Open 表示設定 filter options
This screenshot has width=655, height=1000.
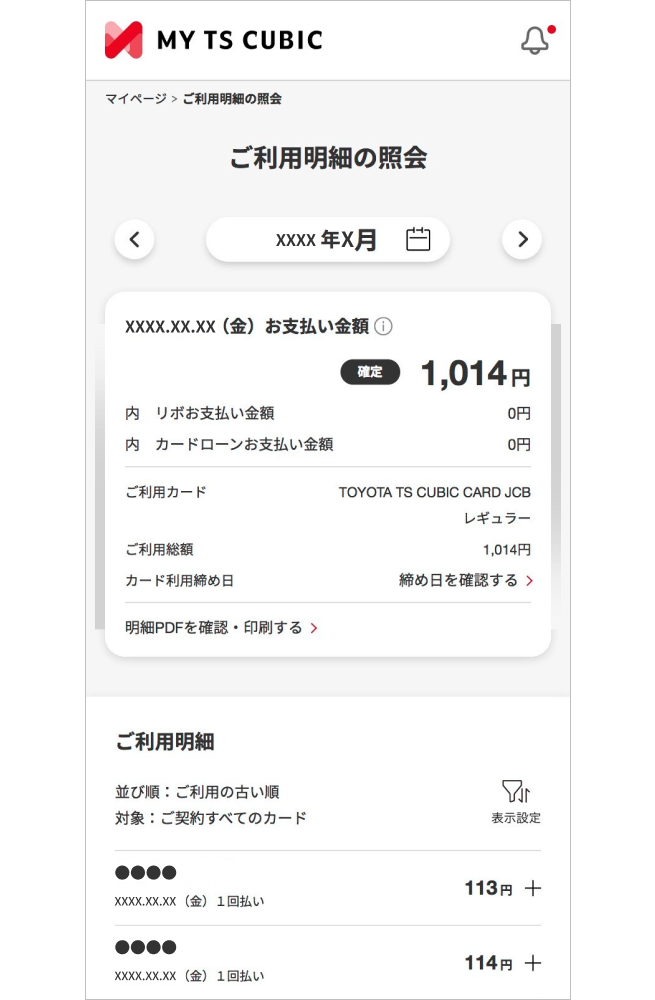[x=516, y=802]
